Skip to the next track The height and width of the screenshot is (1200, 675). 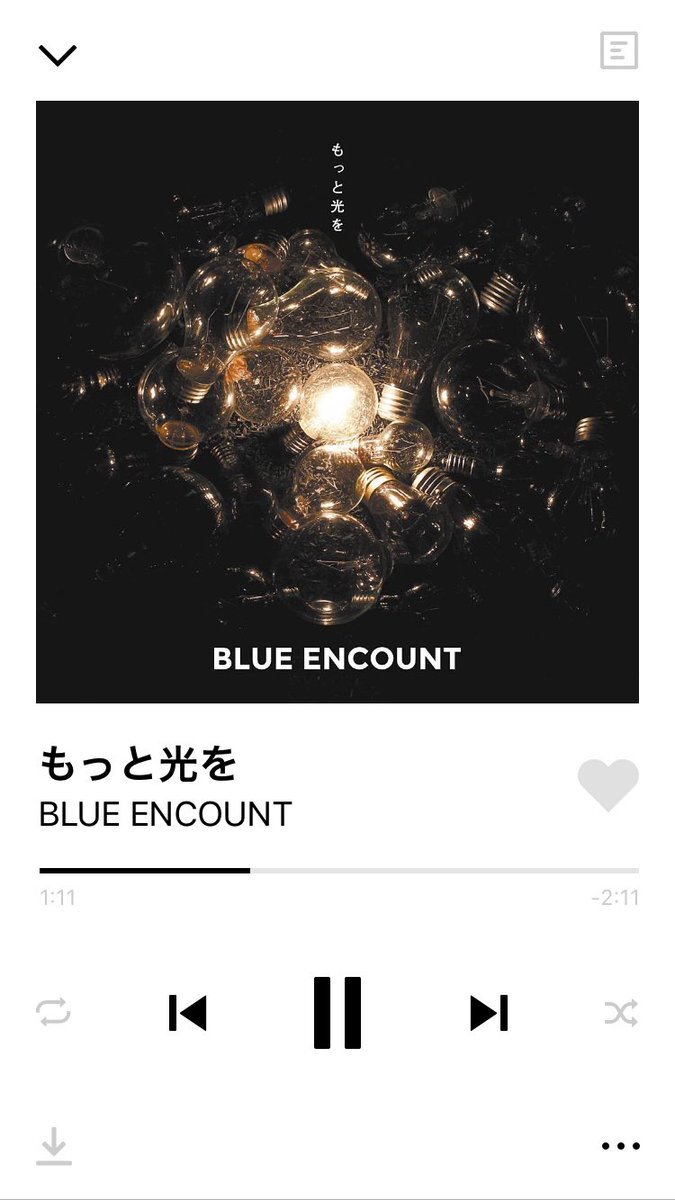(x=489, y=1013)
